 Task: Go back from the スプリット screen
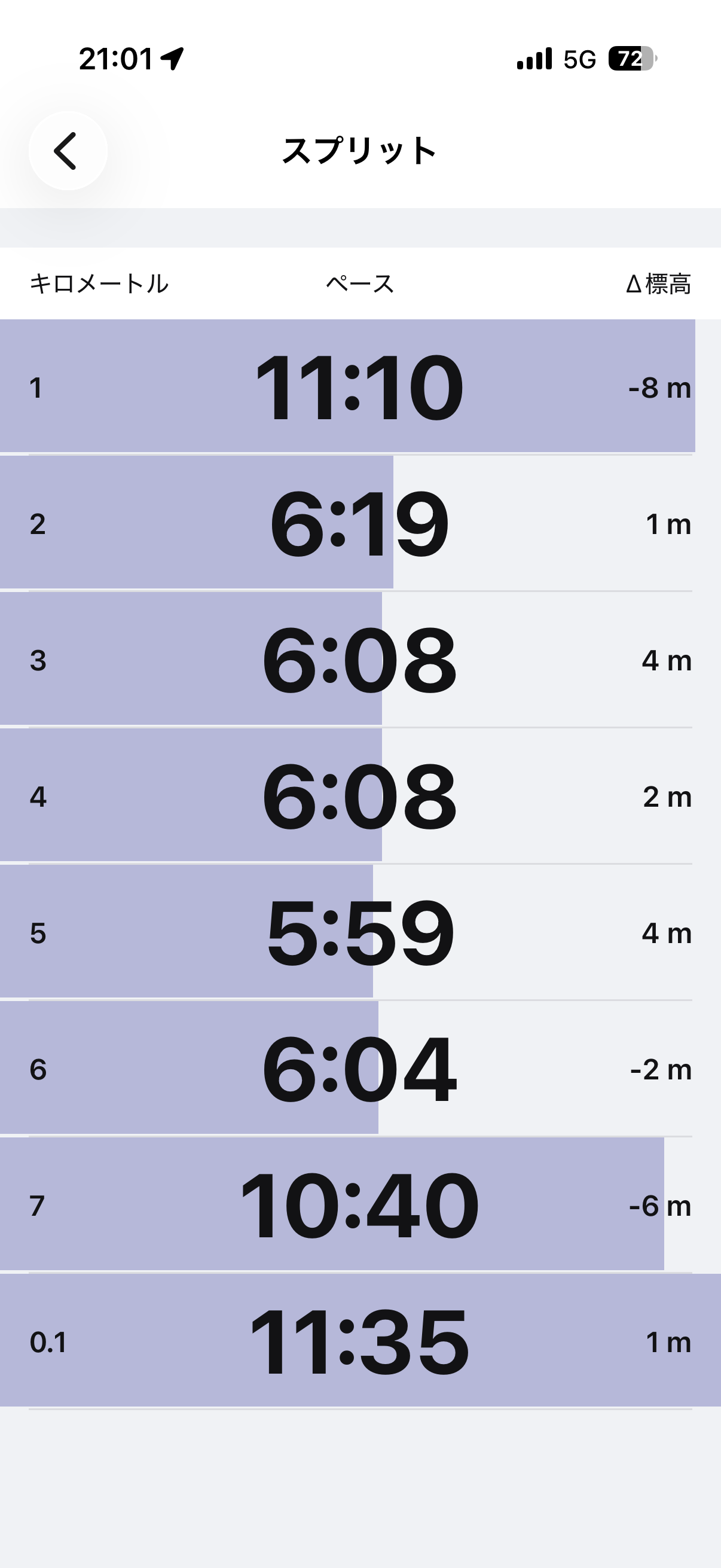click(x=67, y=151)
